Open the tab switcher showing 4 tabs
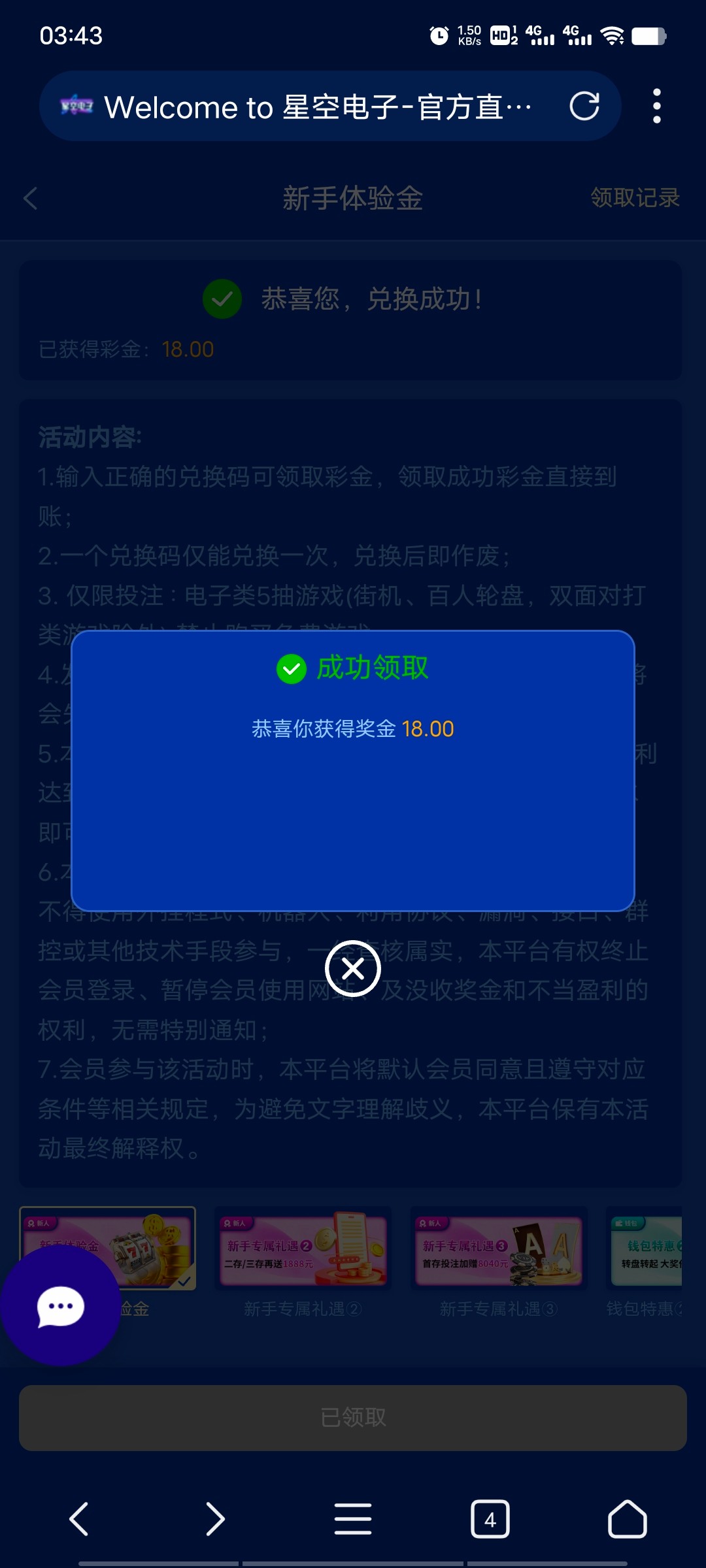The height and width of the screenshot is (1568, 706). pyautogui.click(x=490, y=1518)
